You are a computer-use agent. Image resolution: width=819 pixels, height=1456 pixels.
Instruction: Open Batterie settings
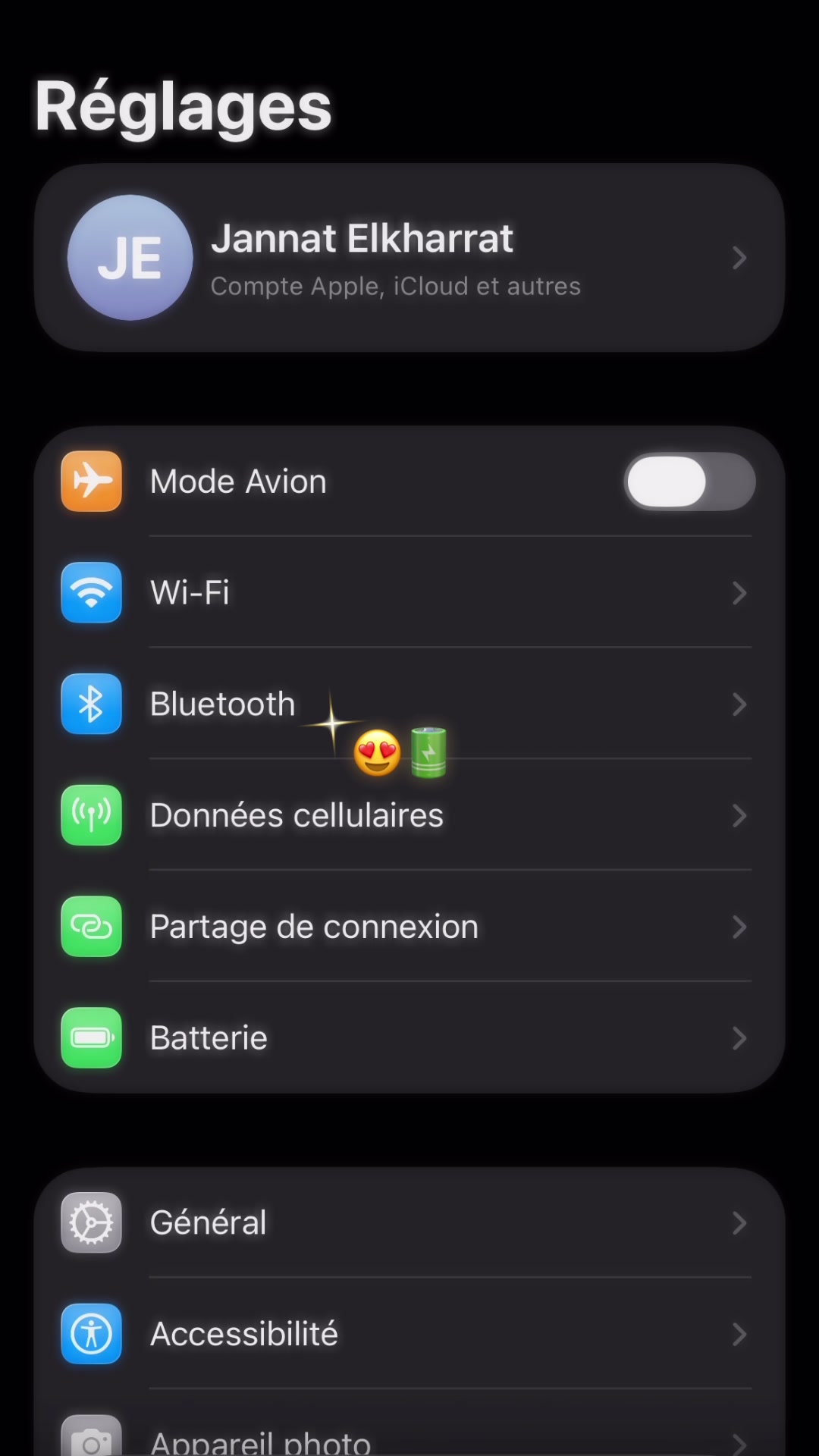coord(409,1037)
